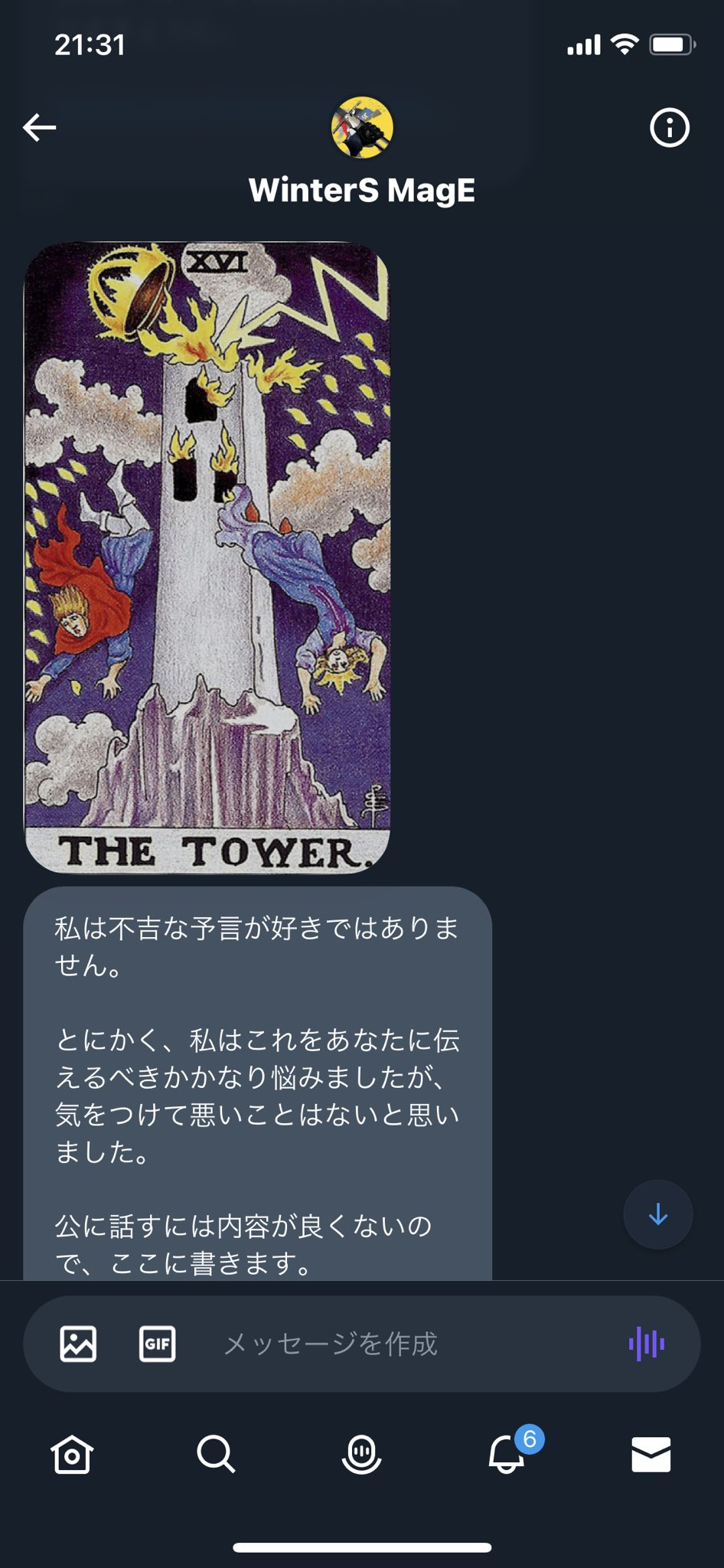
Task: Record a voice message
Action: (647, 1344)
